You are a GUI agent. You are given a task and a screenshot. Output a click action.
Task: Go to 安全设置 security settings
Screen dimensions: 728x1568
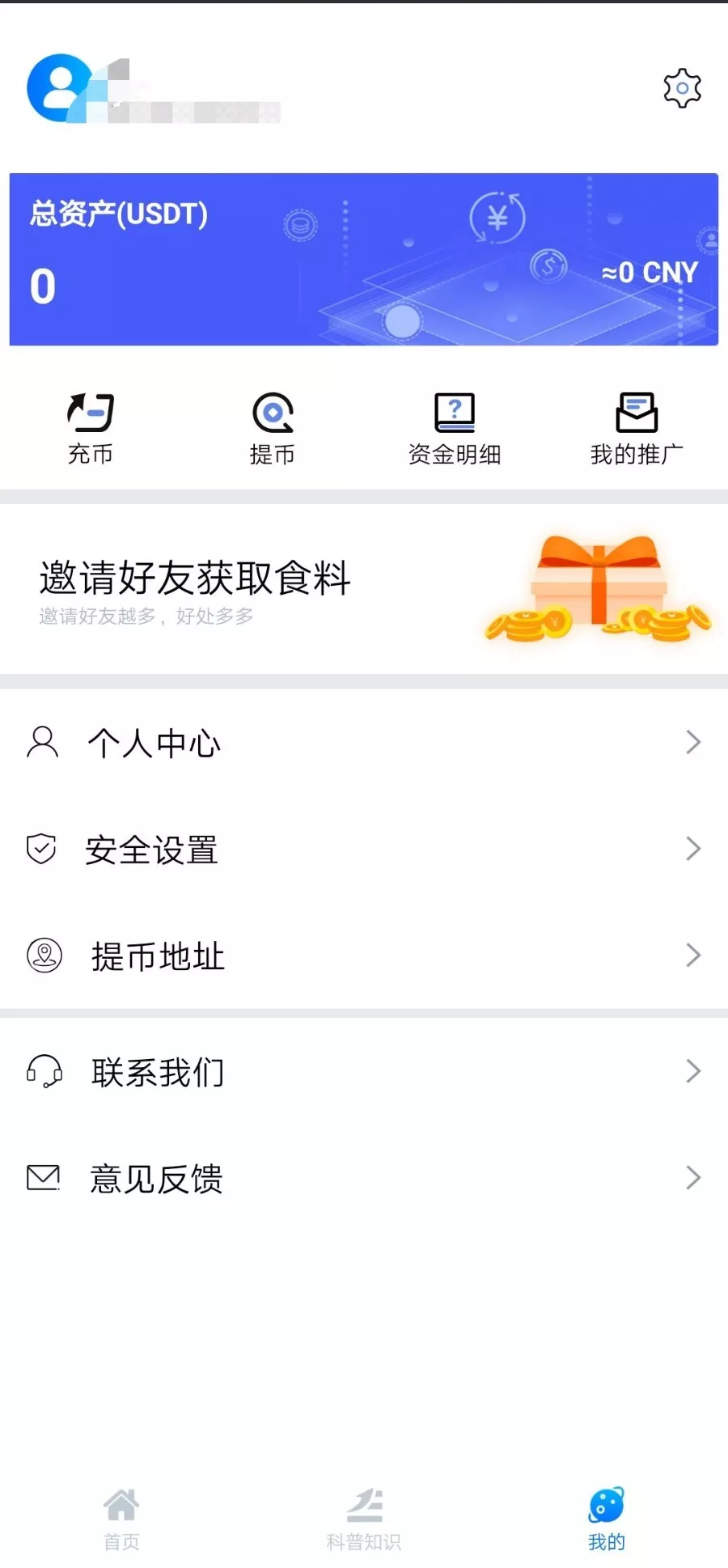364,849
